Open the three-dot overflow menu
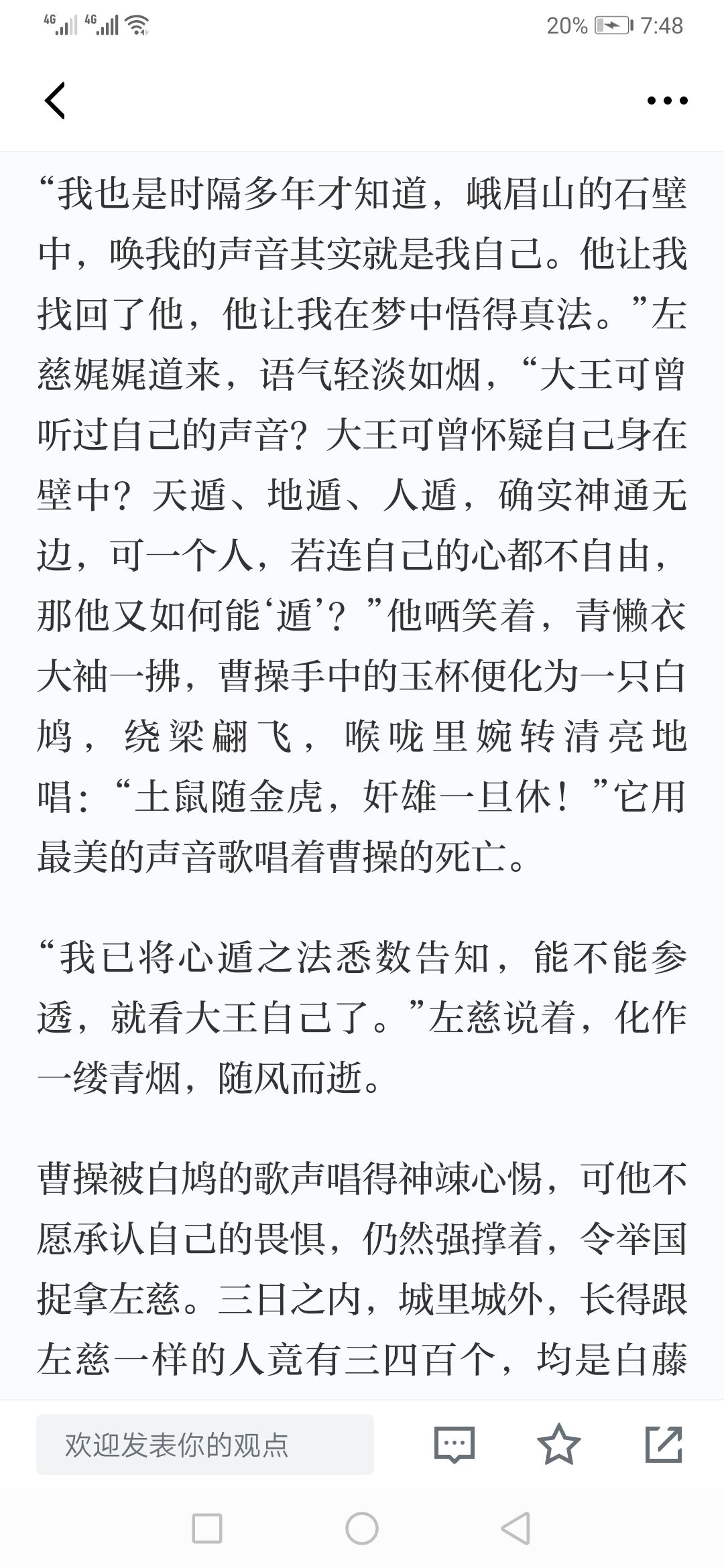The width and height of the screenshot is (724, 1568). pyautogui.click(x=667, y=101)
